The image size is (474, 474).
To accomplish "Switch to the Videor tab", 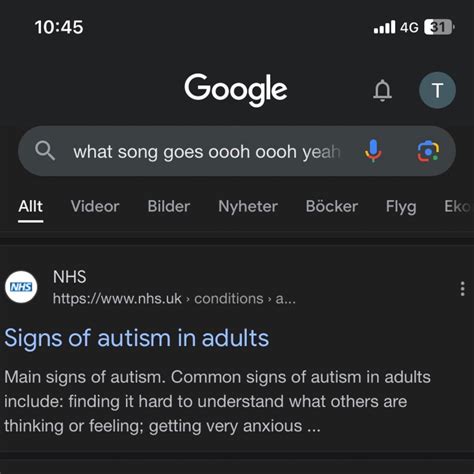I will (x=95, y=206).
